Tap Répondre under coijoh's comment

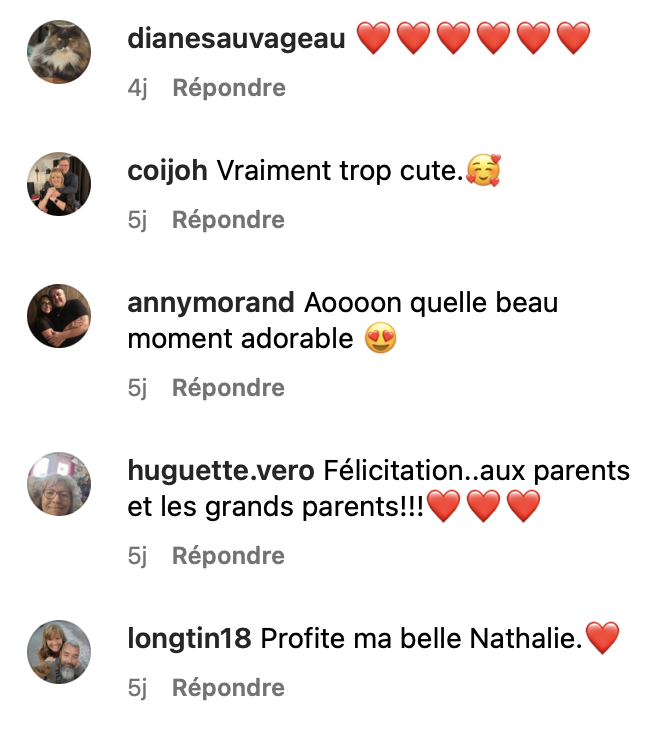click(229, 220)
